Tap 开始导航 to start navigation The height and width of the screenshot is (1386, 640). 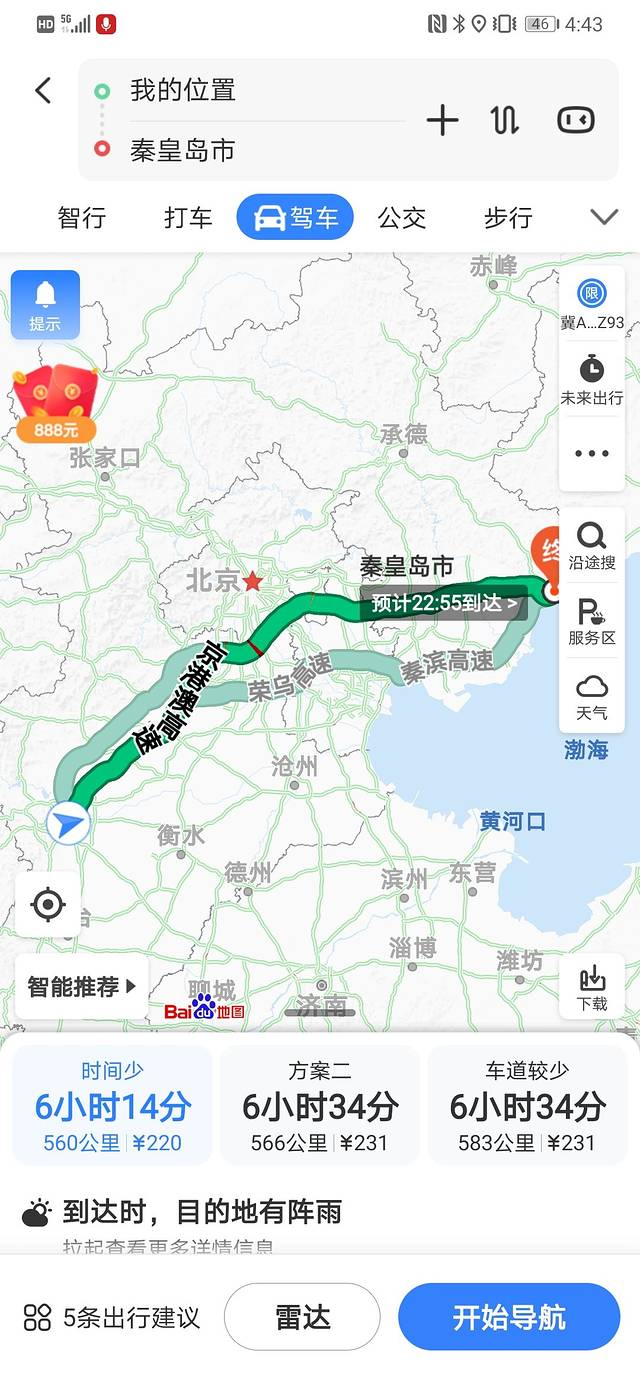pos(509,1317)
